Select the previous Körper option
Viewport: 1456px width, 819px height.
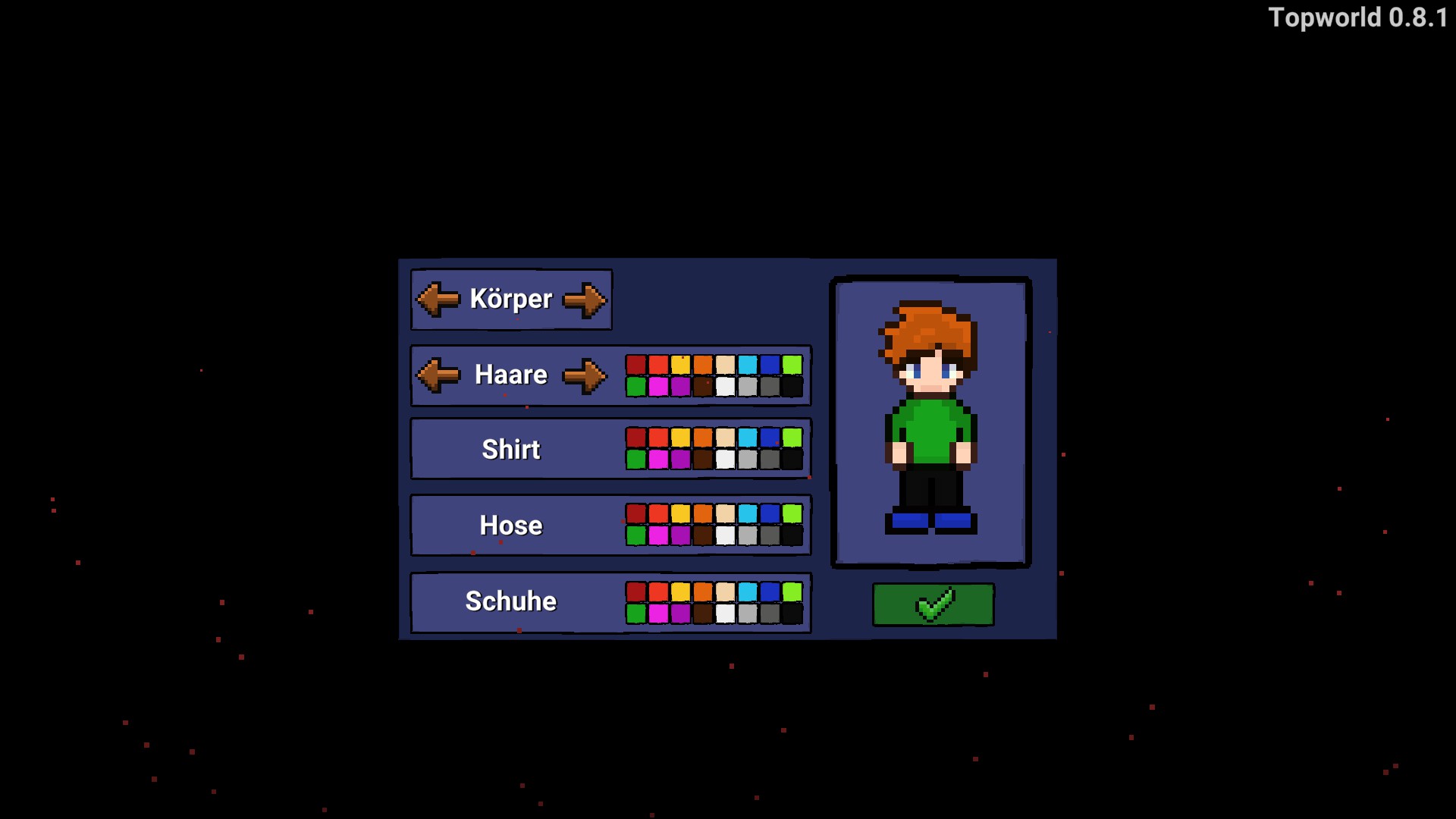pos(438,300)
